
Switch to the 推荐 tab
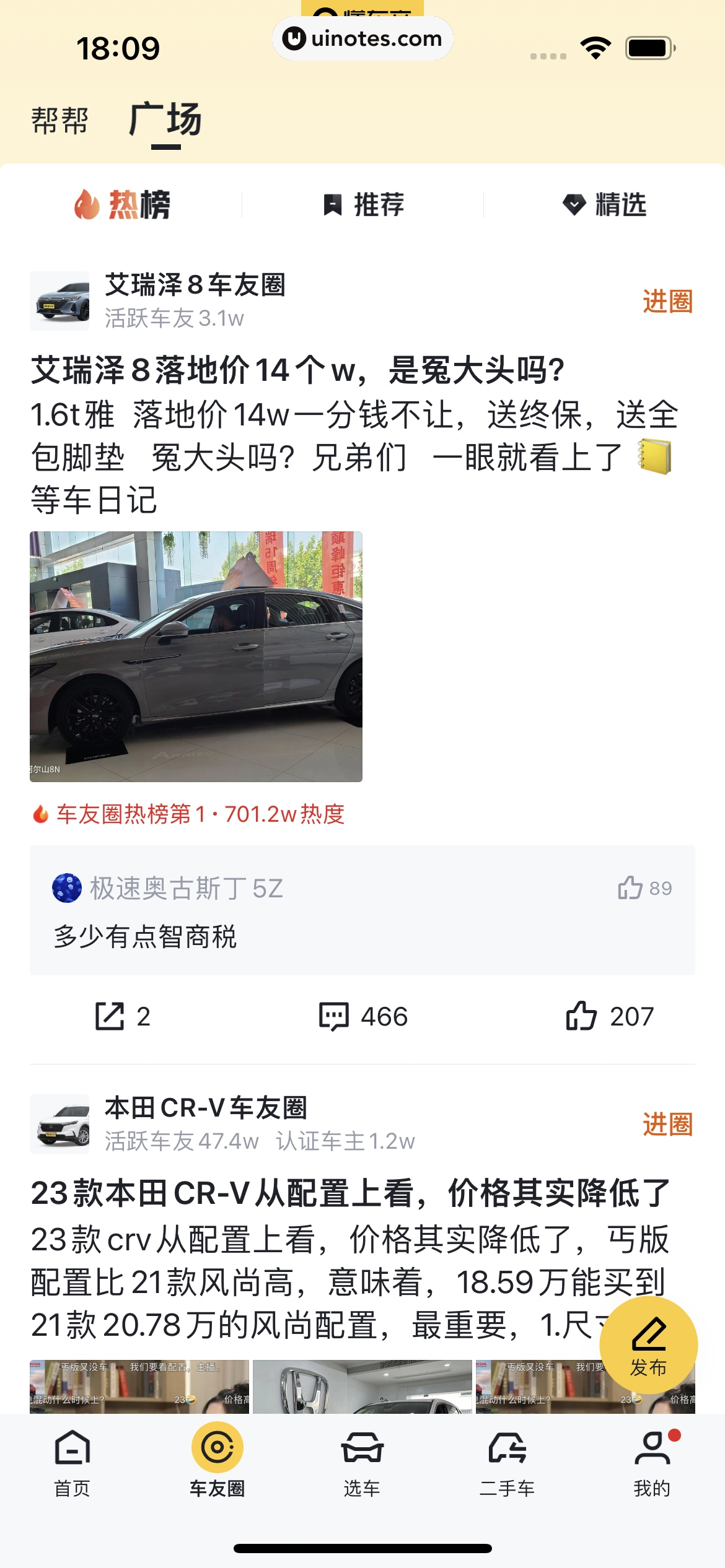click(x=363, y=205)
